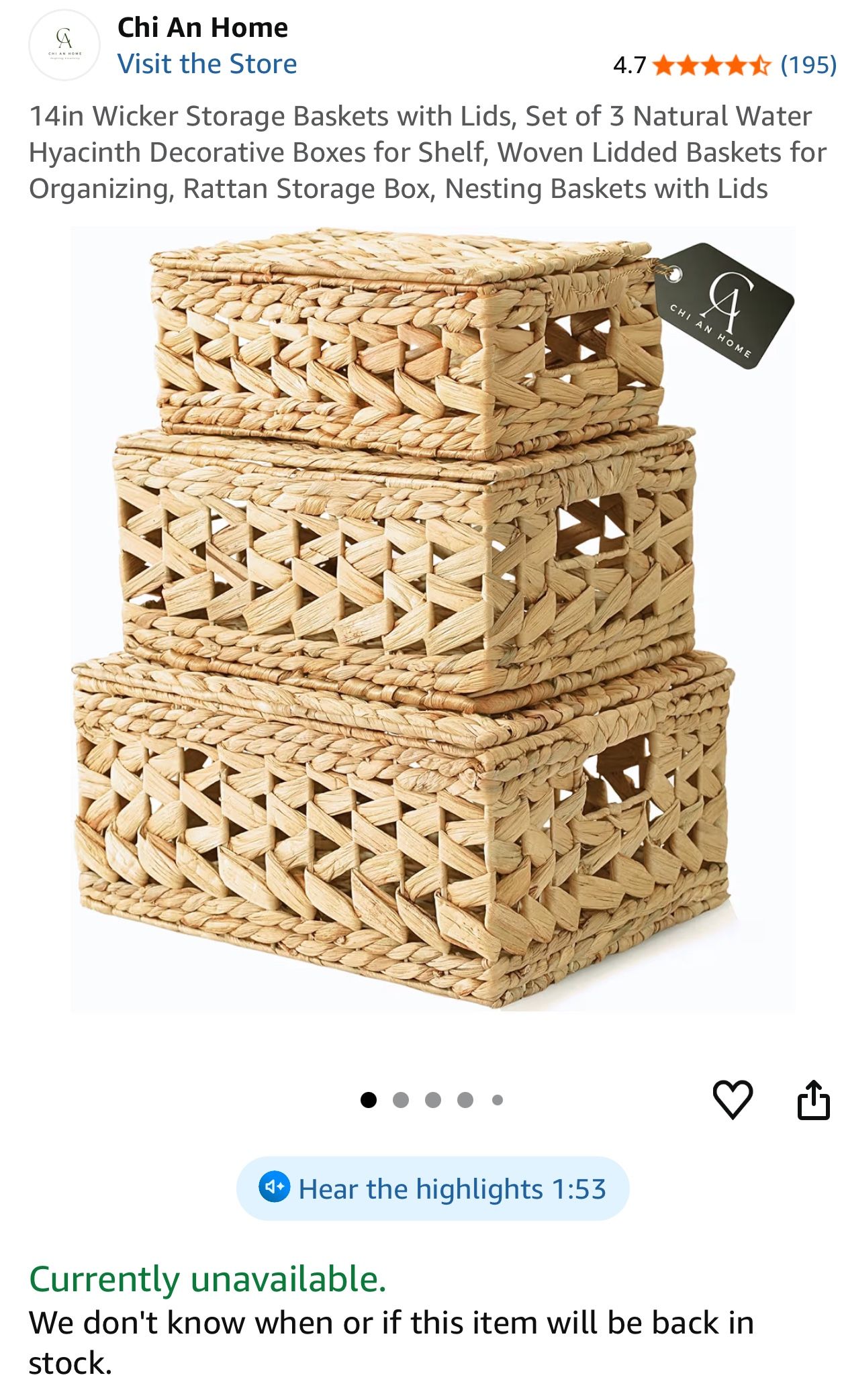Click the Chi An Home circular logo
The image size is (842, 1400).
point(61,42)
